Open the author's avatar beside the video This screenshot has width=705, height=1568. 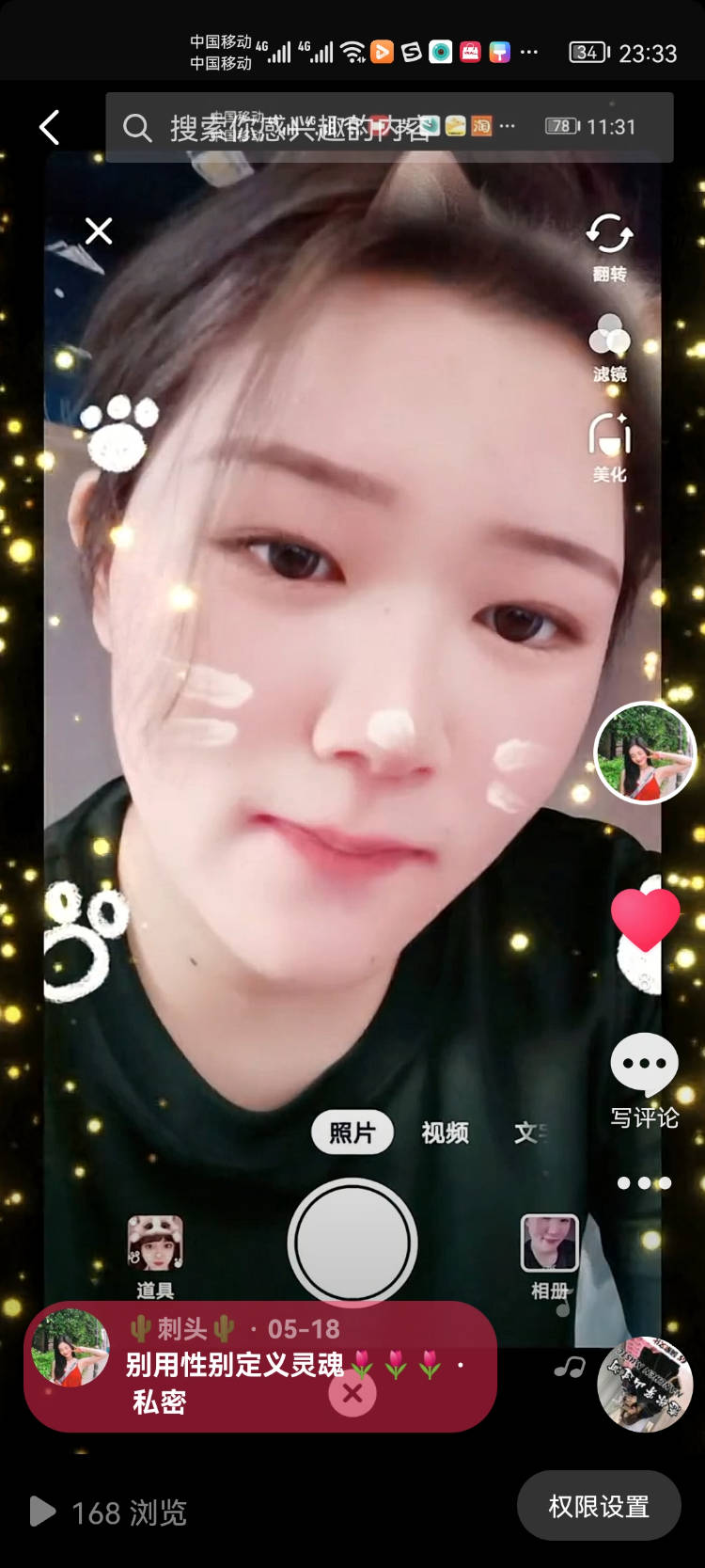coord(645,752)
